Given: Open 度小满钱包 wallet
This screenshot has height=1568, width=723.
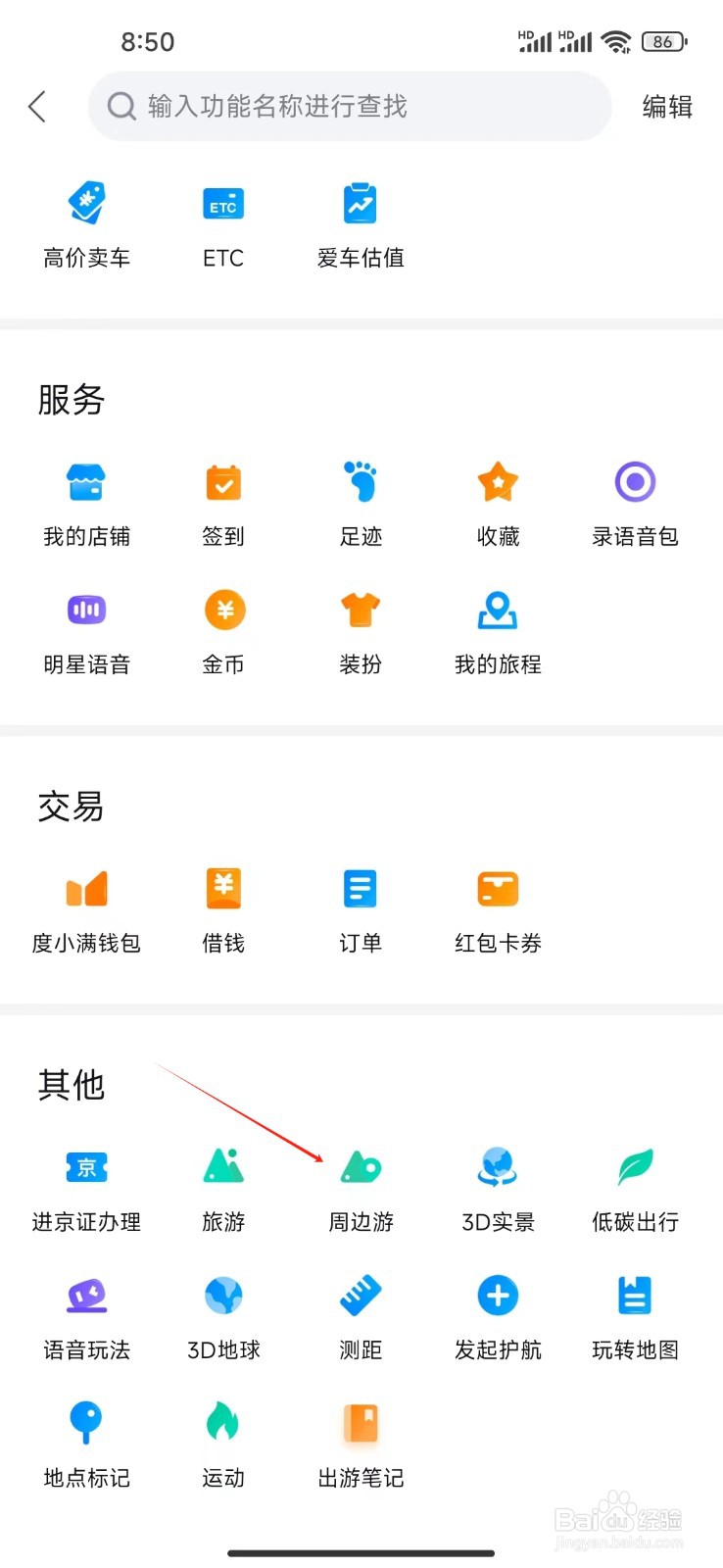Looking at the screenshot, I should tap(86, 889).
